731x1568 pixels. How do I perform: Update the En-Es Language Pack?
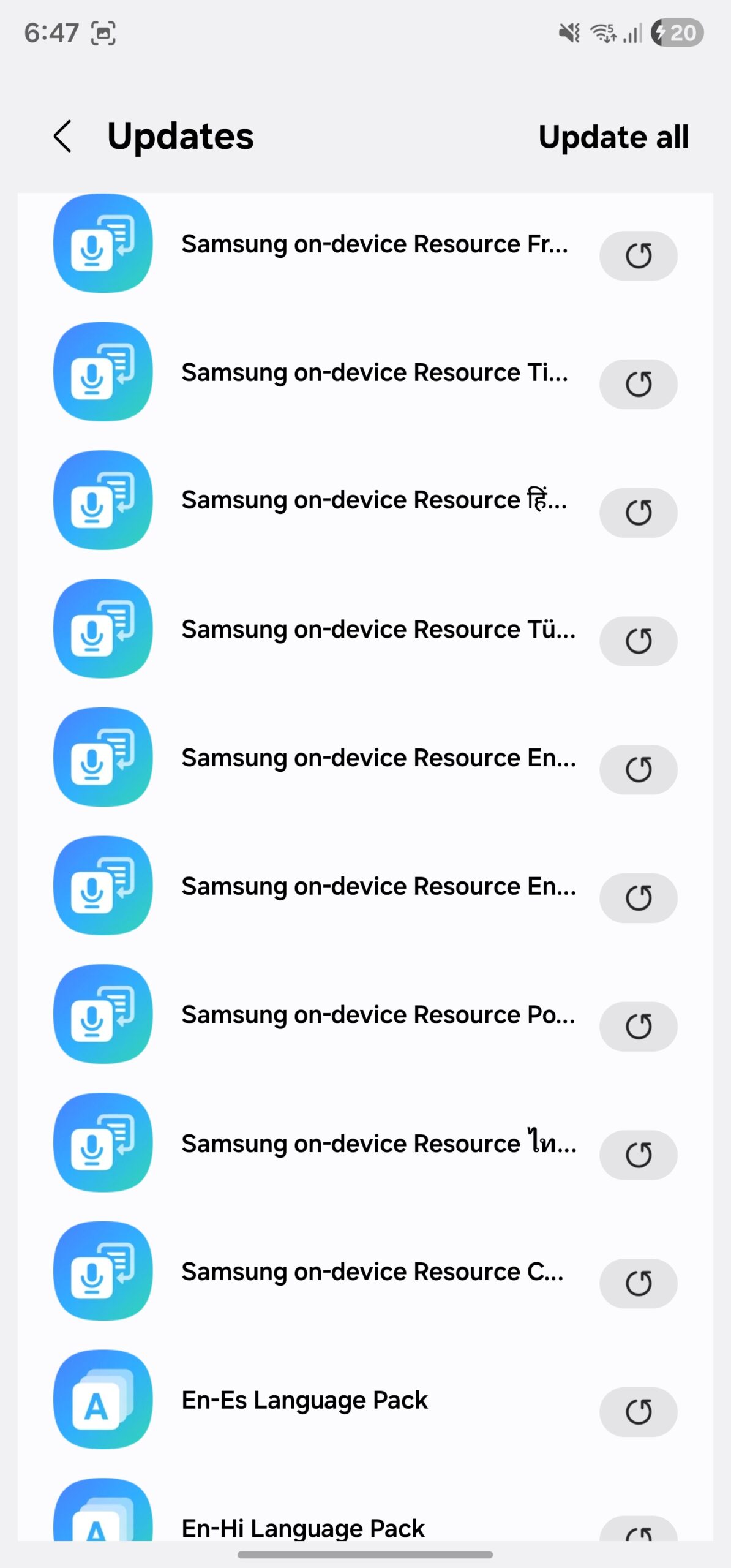coord(638,1412)
